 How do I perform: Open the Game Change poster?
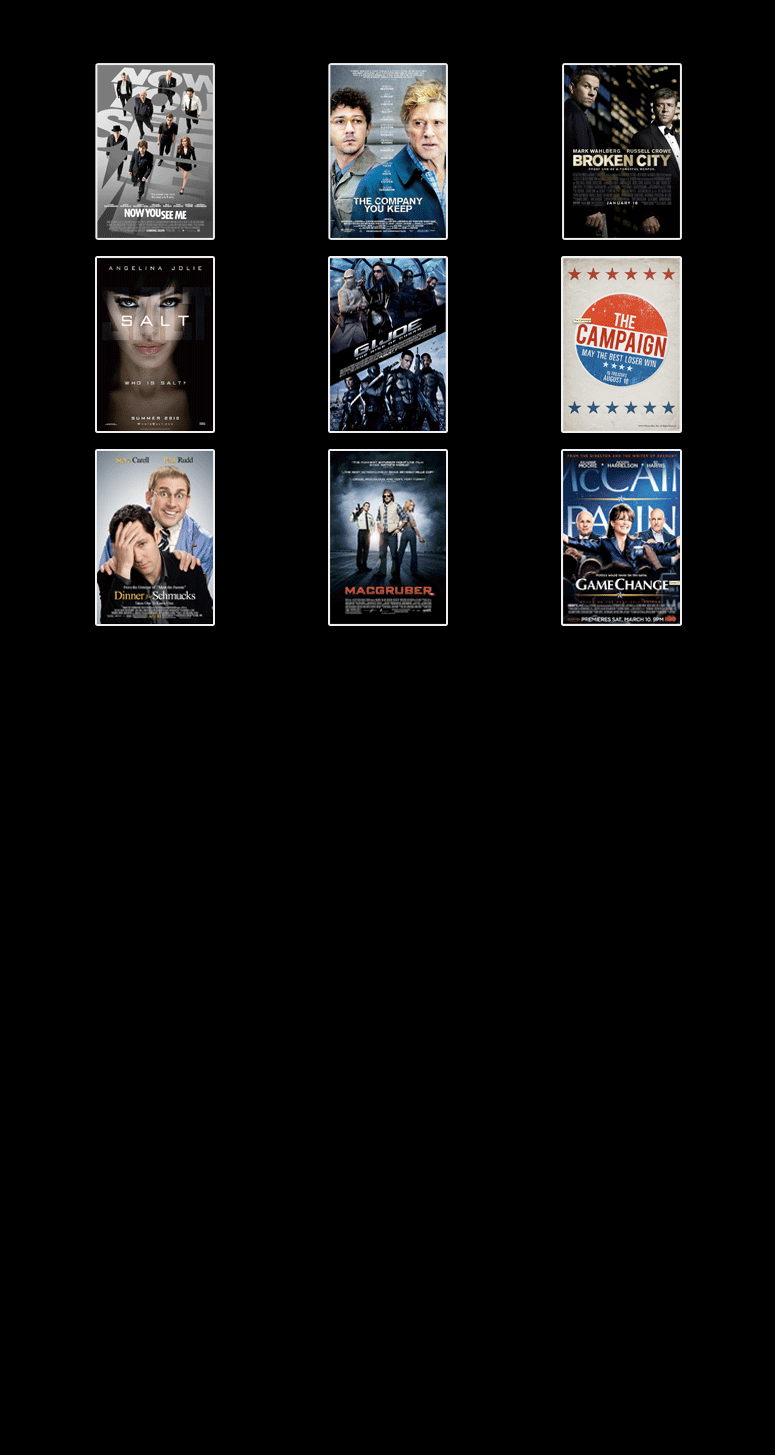tap(621, 538)
